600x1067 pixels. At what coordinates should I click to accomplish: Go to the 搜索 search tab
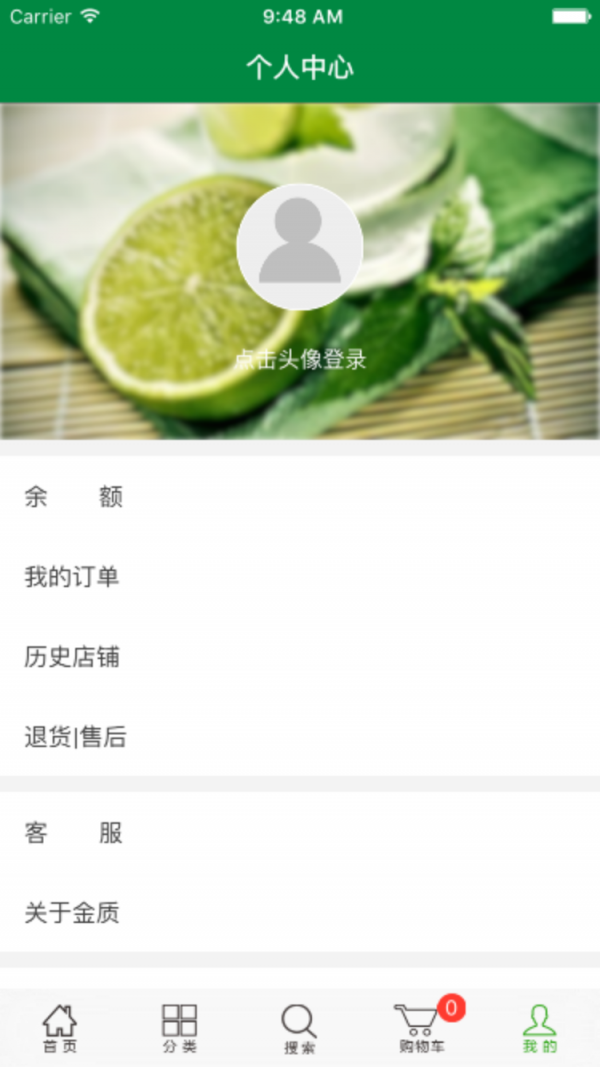click(x=299, y=1029)
